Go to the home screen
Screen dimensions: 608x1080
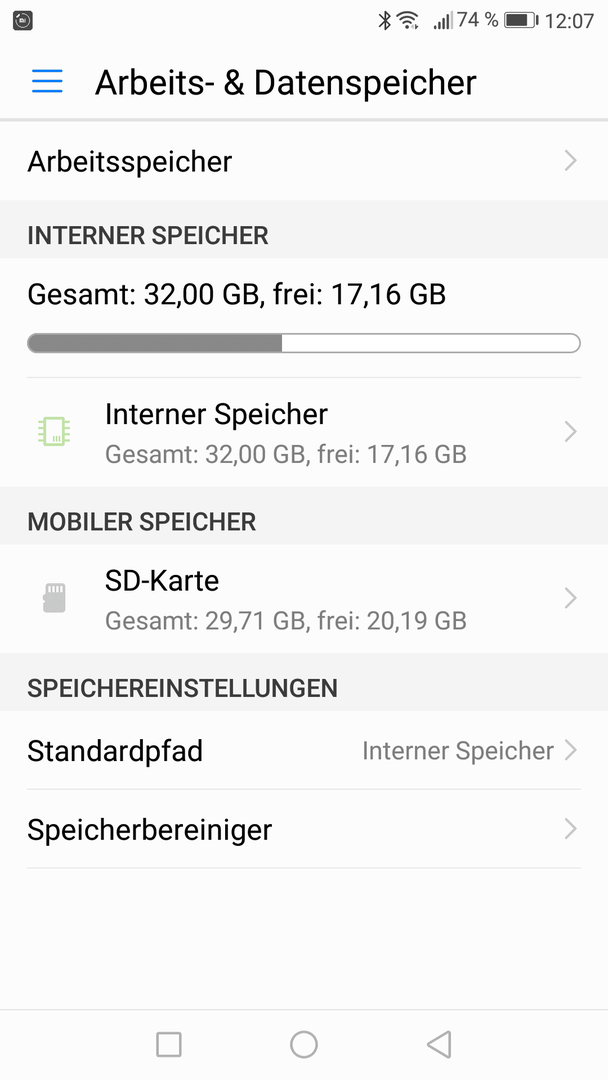(x=304, y=1044)
